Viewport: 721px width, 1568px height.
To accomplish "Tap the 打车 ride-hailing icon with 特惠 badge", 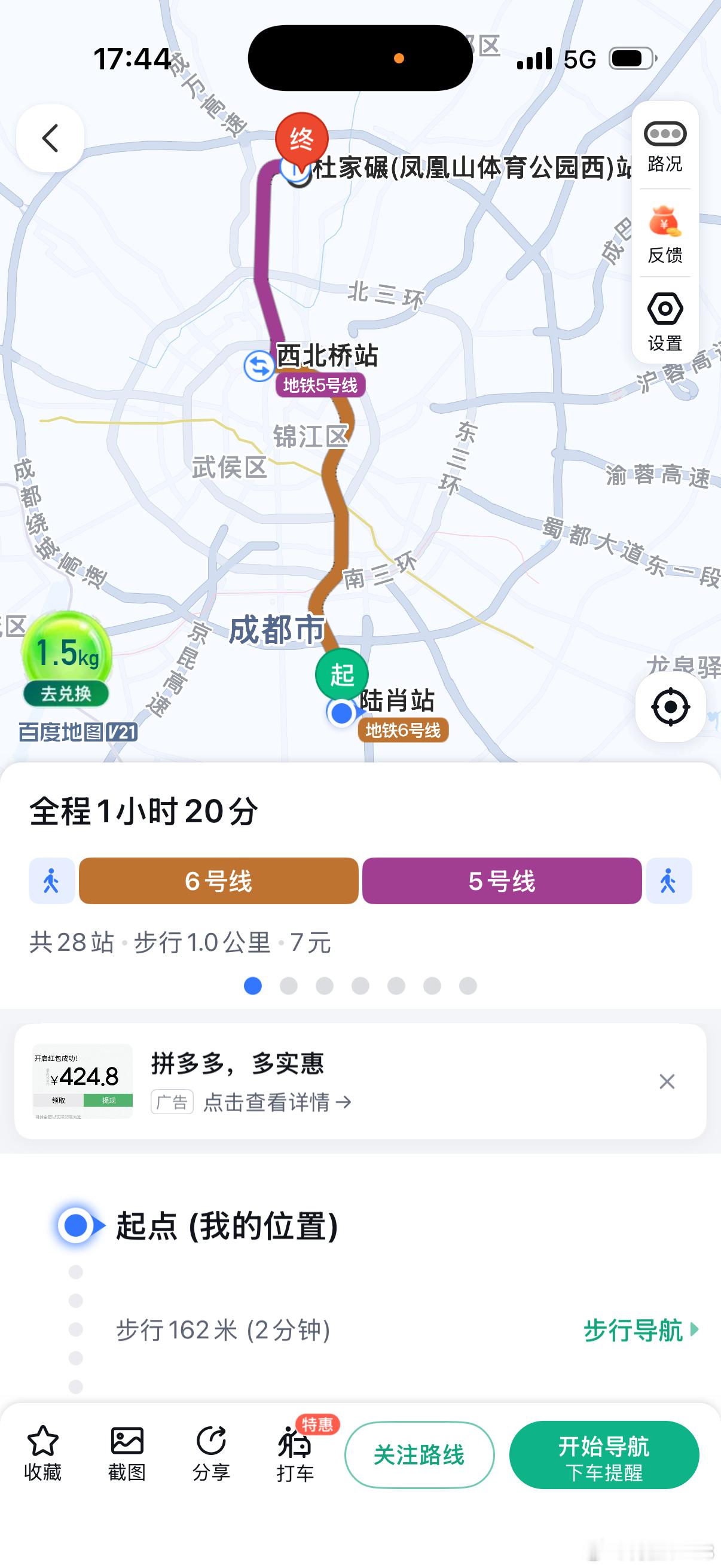I will click(x=297, y=1448).
